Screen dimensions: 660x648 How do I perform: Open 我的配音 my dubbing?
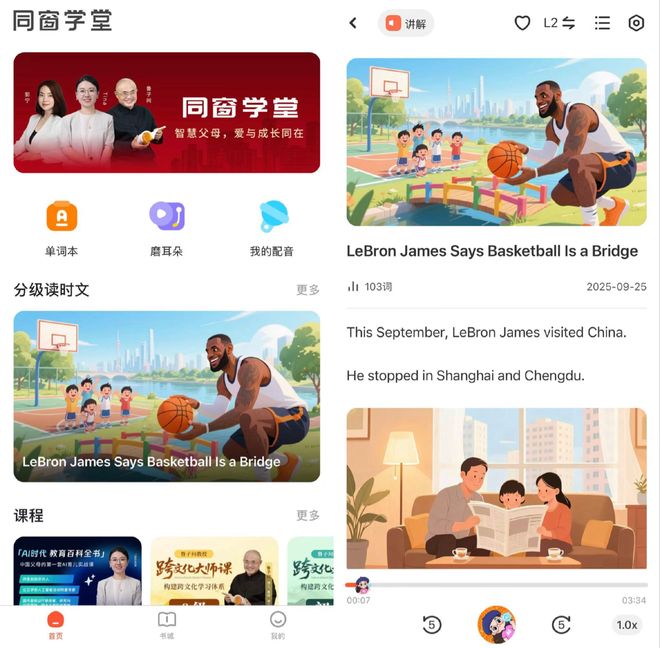[x=272, y=228]
